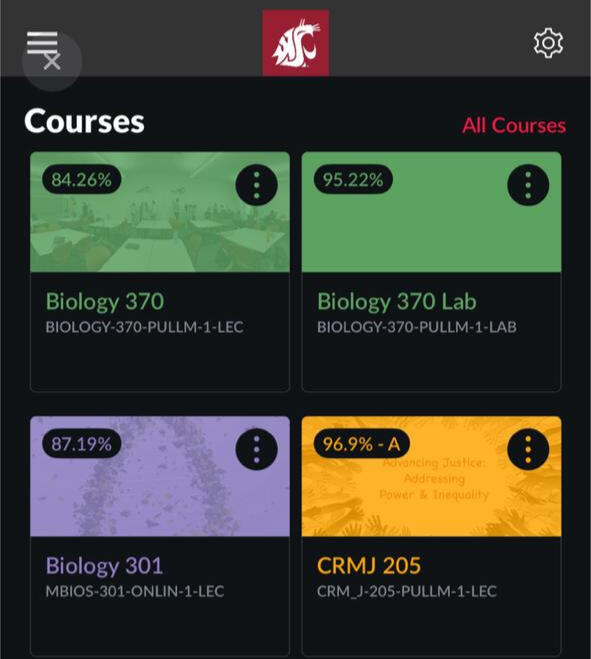Tap three-dot menu on Biology 370 Lab
This screenshot has width=591, height=659.
click(528, 185)
